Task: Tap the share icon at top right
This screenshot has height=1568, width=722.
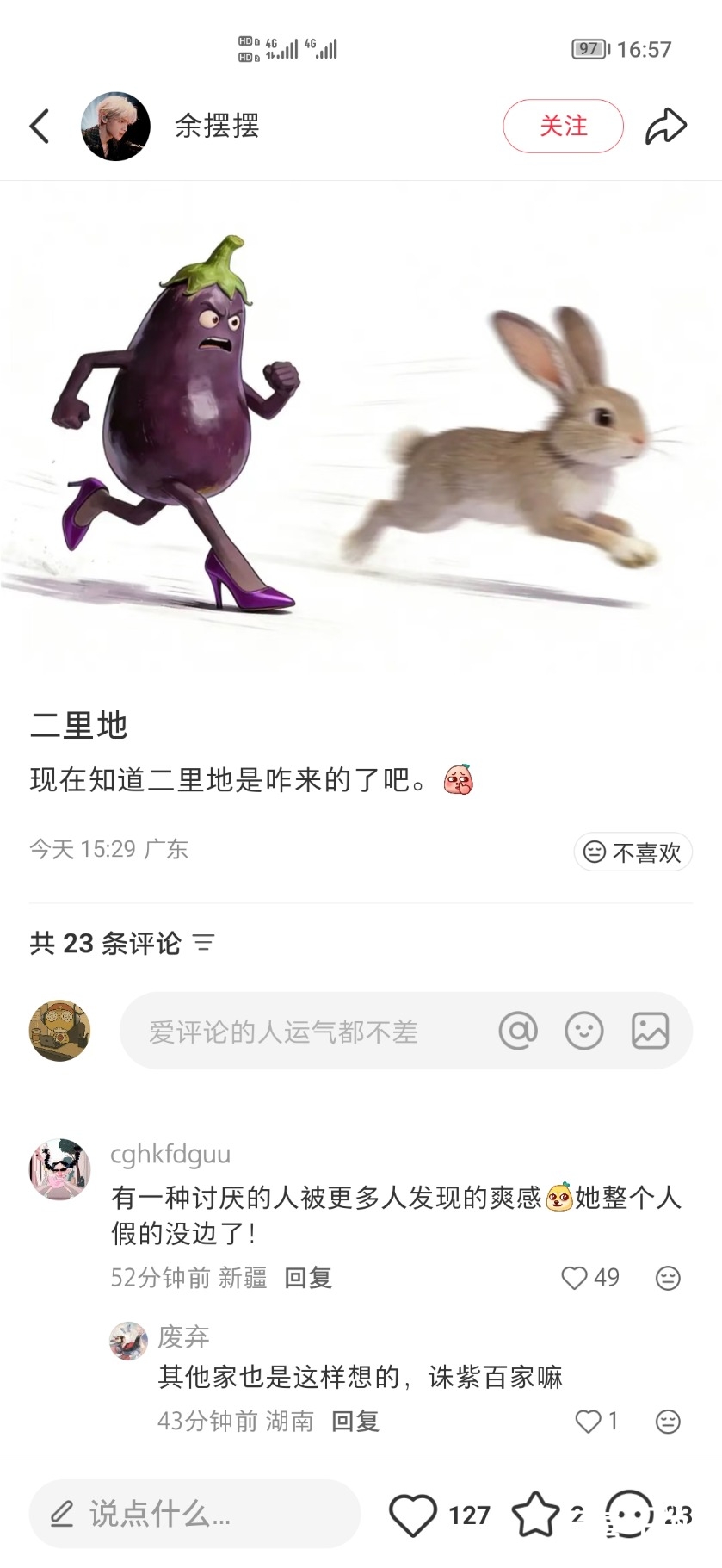Action: (x=667, y=126)
